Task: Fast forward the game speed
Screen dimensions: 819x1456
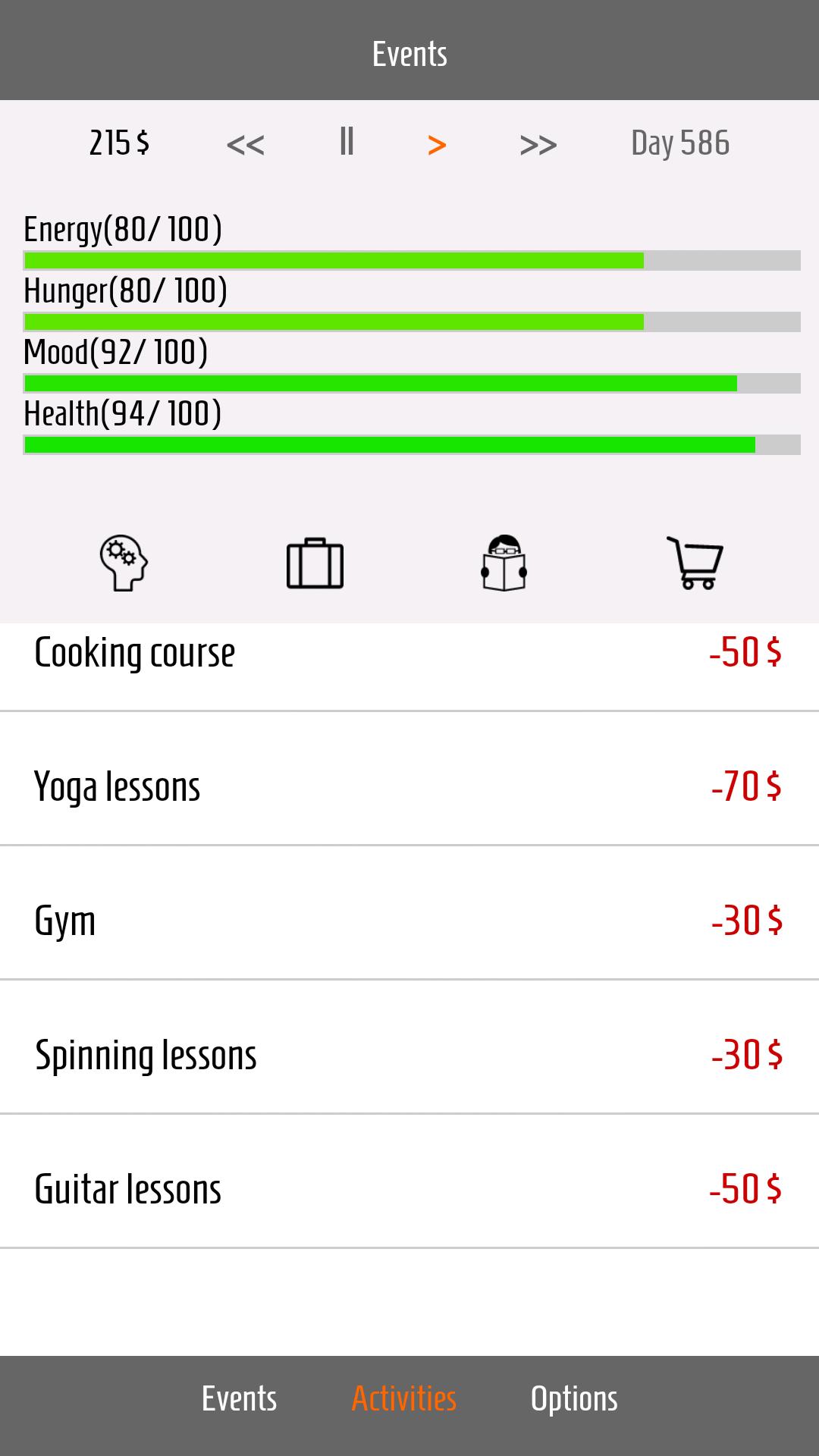Action: pos(538,144)
